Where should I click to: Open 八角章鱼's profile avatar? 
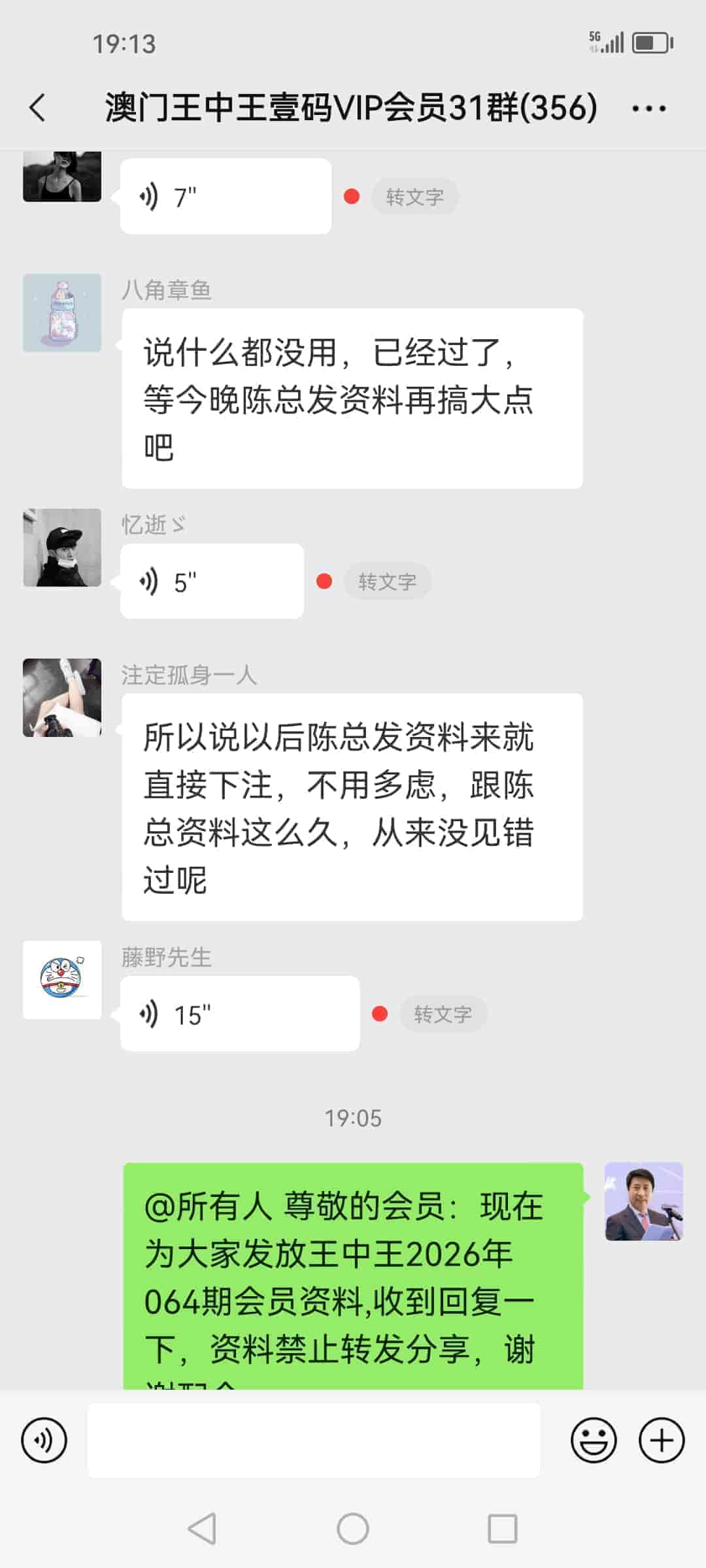62,313
